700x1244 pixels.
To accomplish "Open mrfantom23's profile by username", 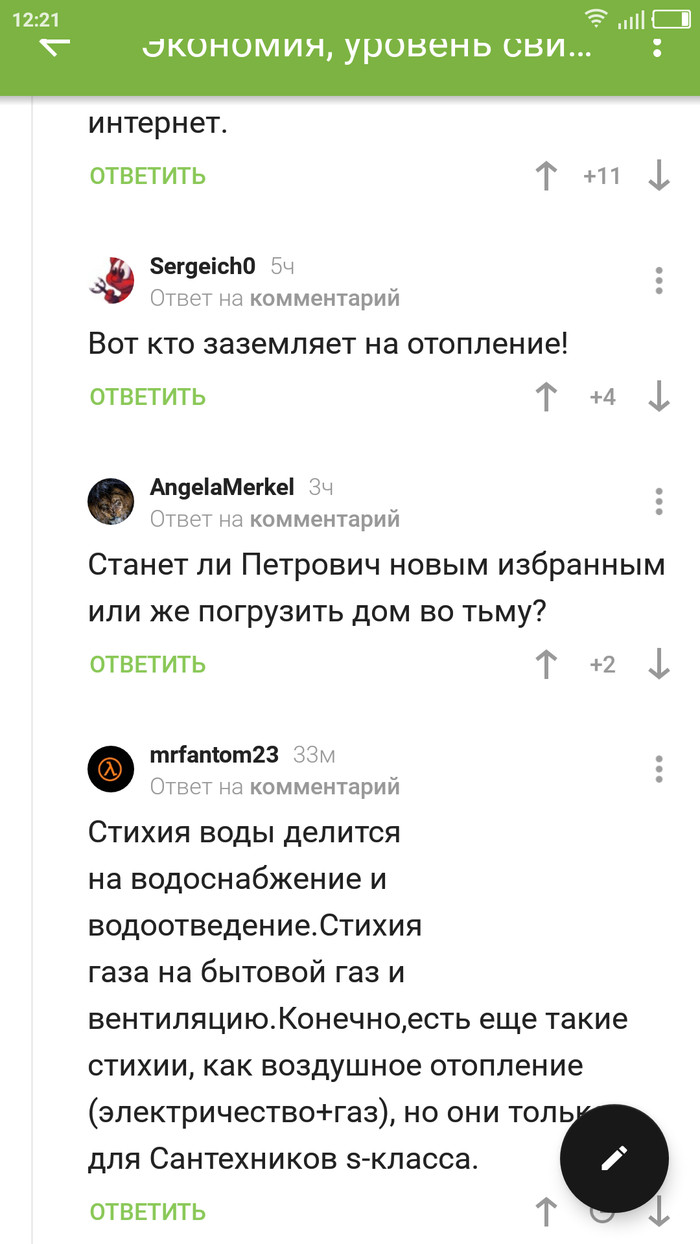I will (214, 754).
